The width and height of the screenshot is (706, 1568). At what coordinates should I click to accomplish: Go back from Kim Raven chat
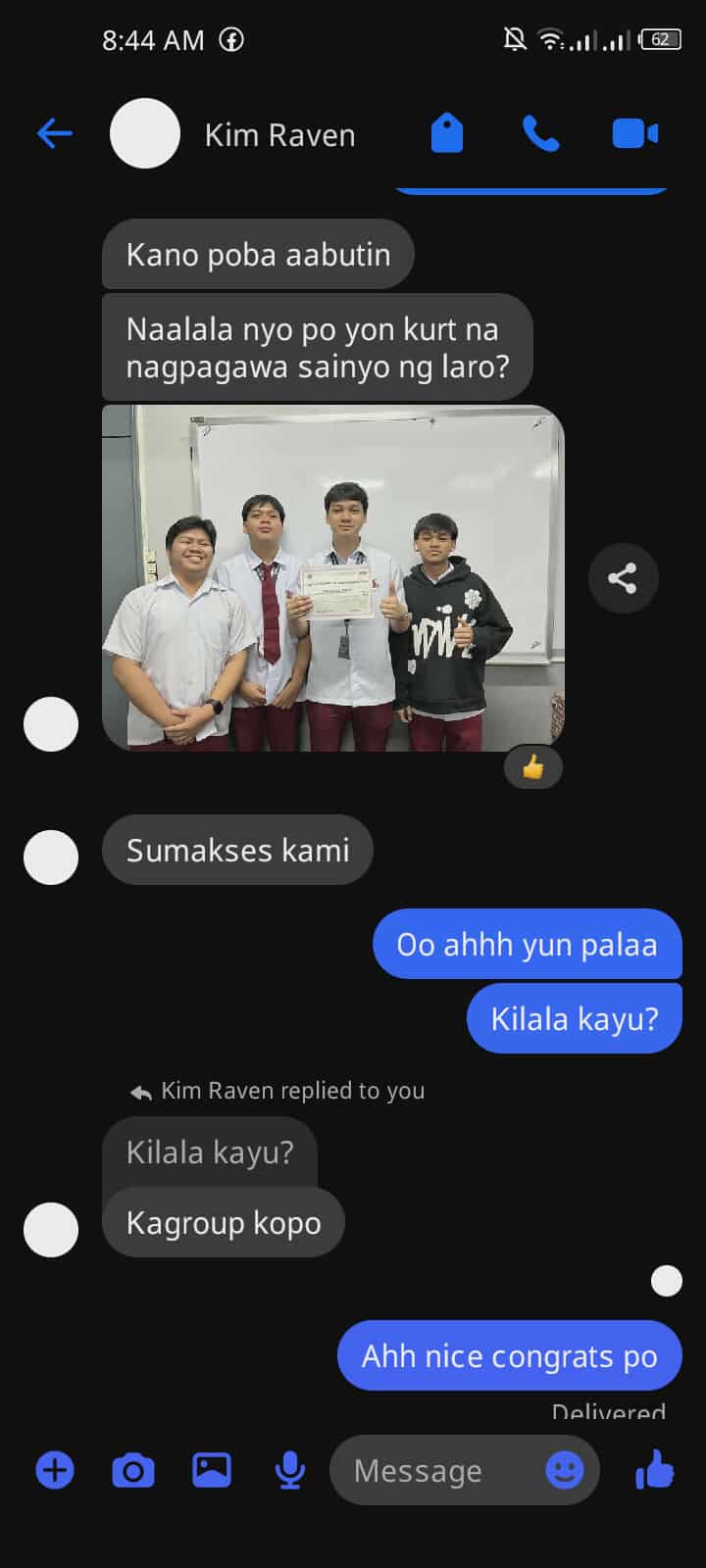point(55,133)
